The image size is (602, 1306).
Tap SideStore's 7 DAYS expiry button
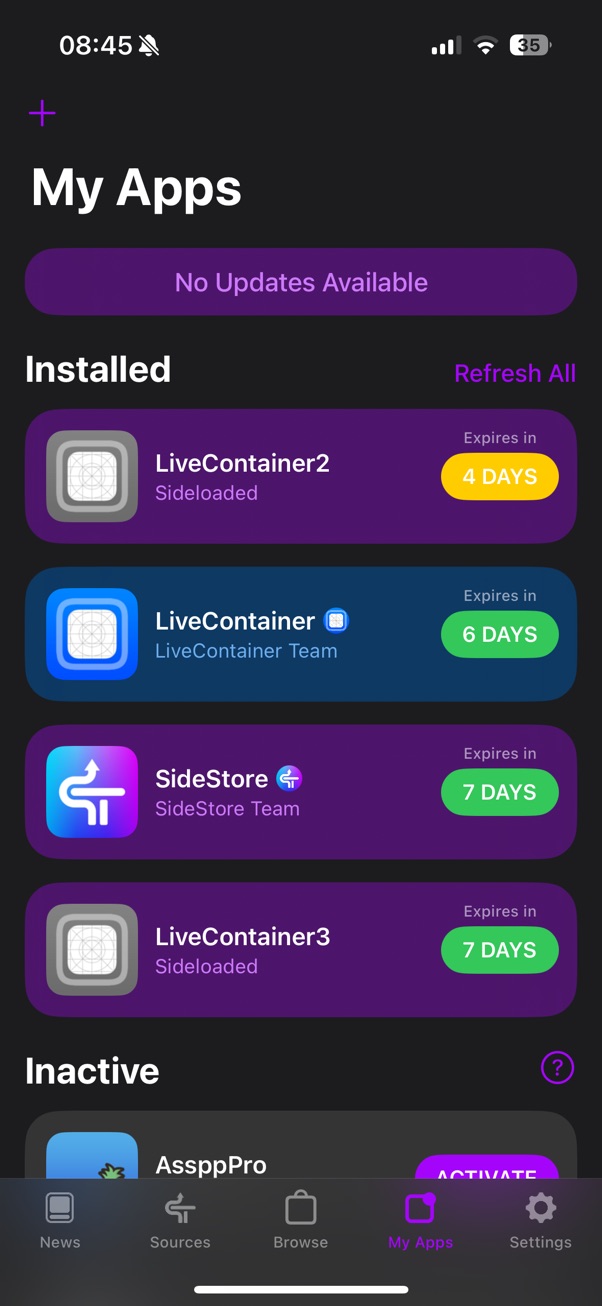(499, 793)
